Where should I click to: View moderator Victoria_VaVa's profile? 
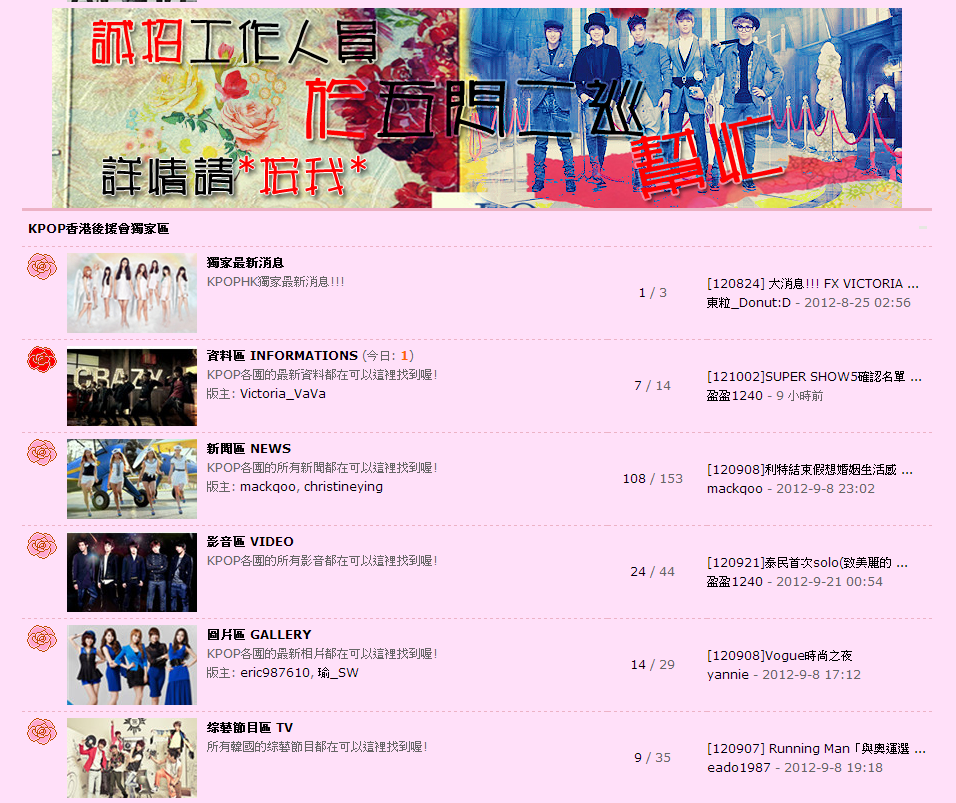282,393
